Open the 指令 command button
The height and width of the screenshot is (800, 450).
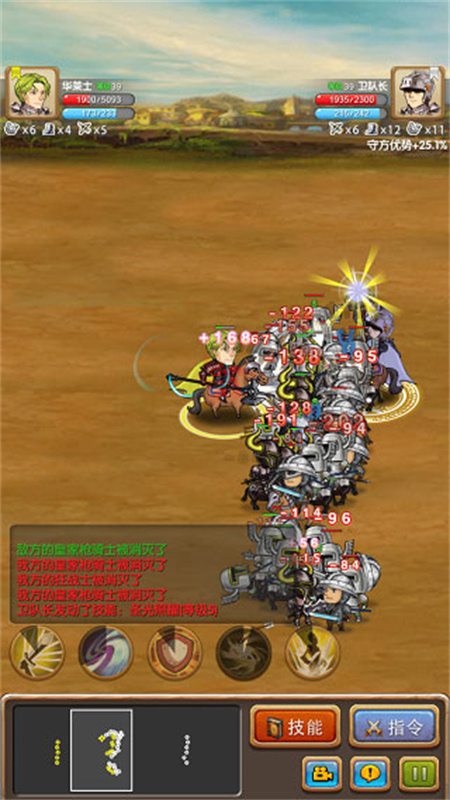tap(394, 727)
